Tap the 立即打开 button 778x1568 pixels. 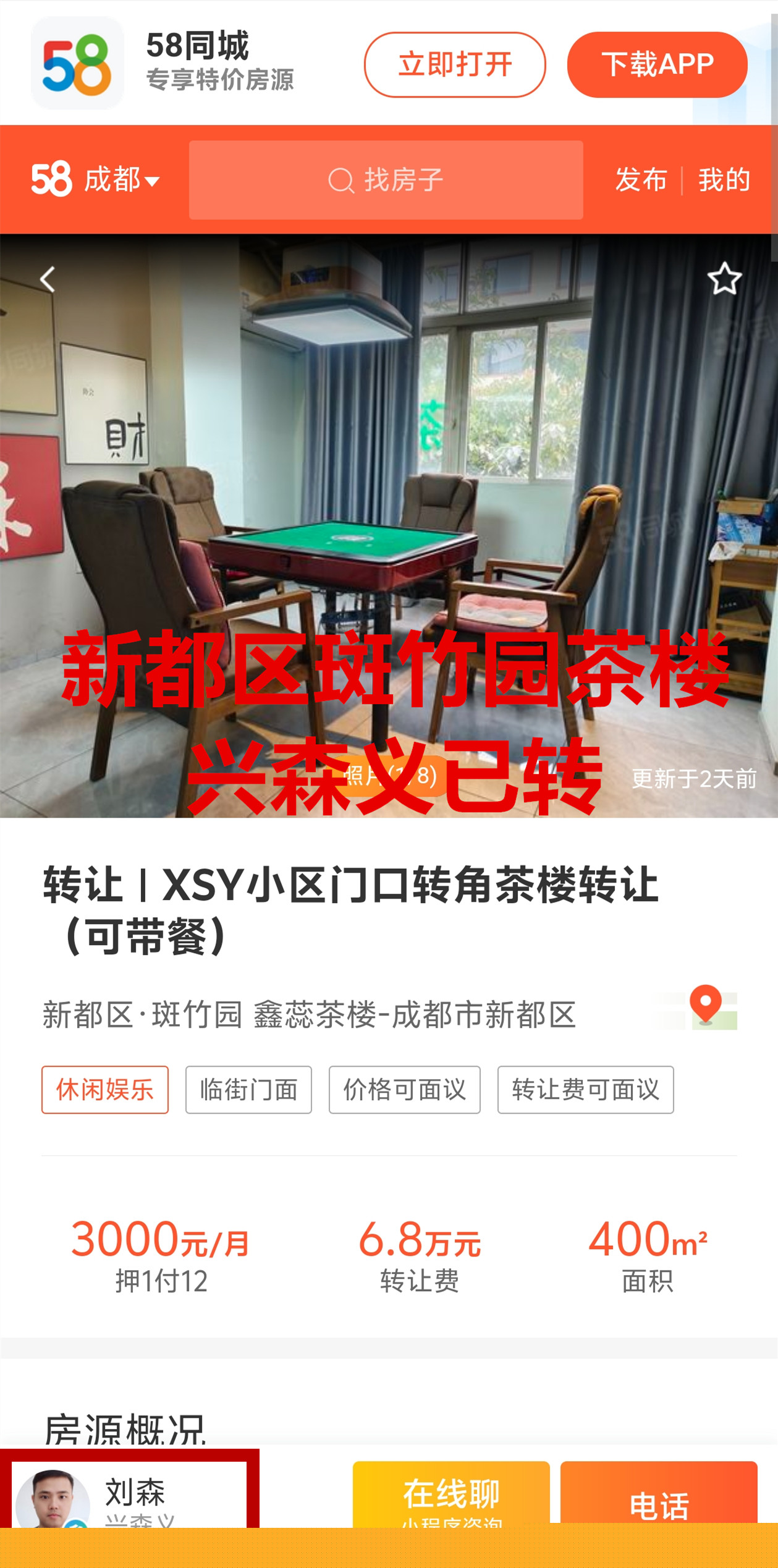click(x=454, y=65)
